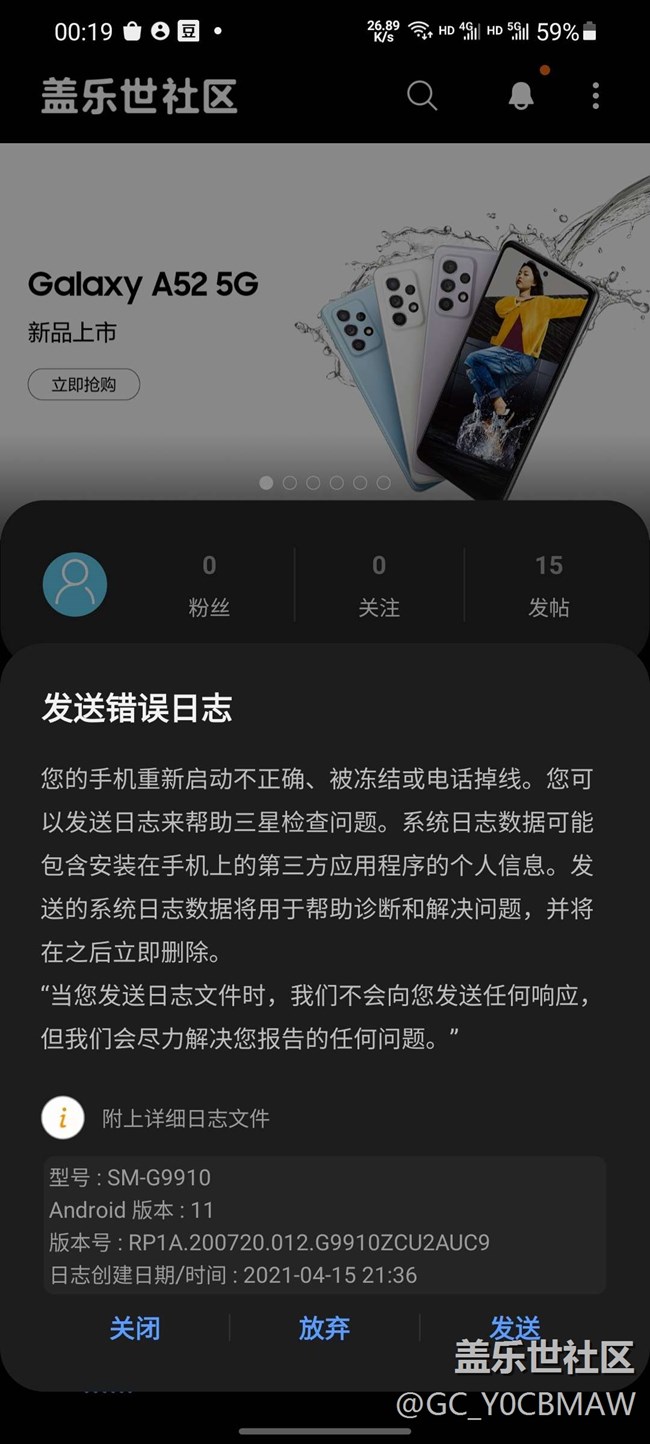Dismiss the dialog with 关闭

[x=134, y=1328]
